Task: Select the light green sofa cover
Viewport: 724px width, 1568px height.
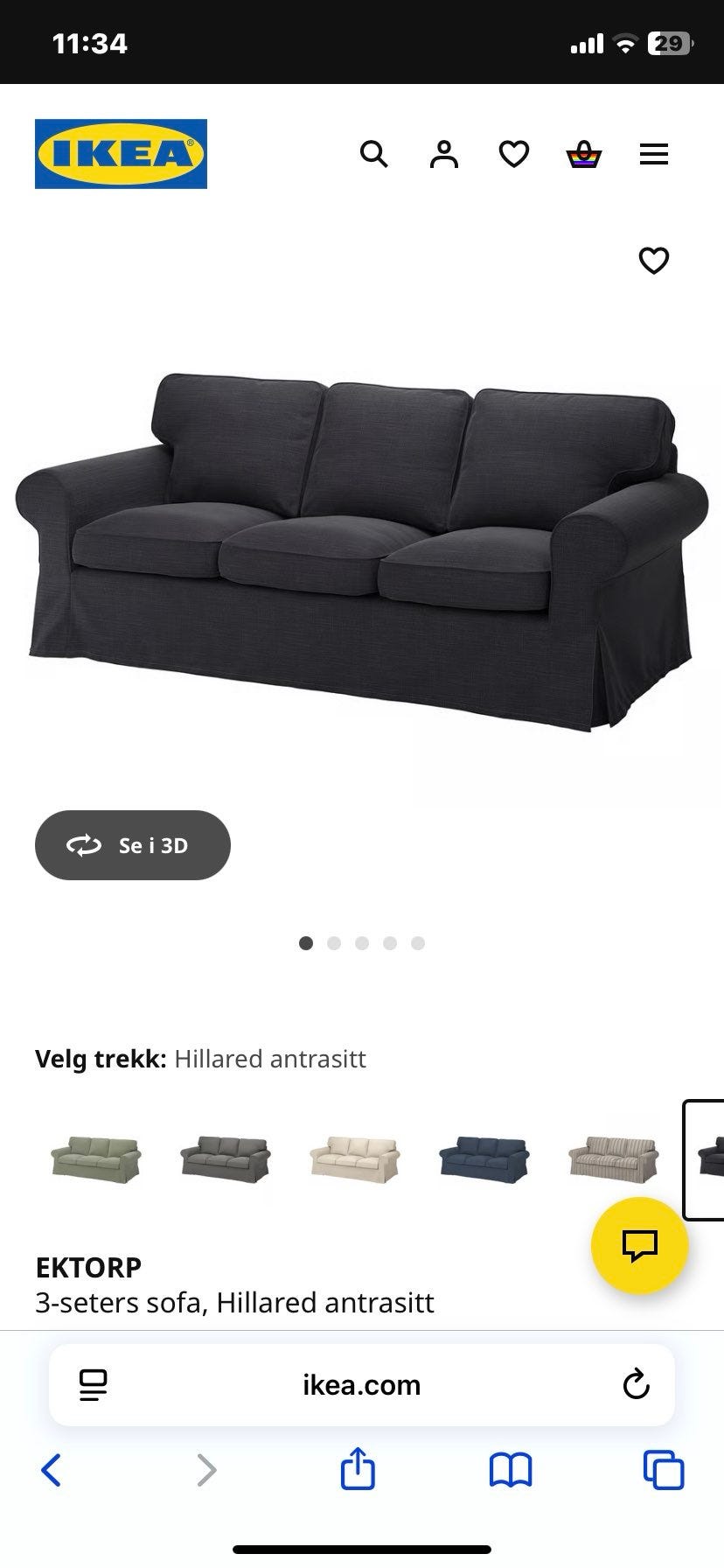Action: coord(96,1159)
